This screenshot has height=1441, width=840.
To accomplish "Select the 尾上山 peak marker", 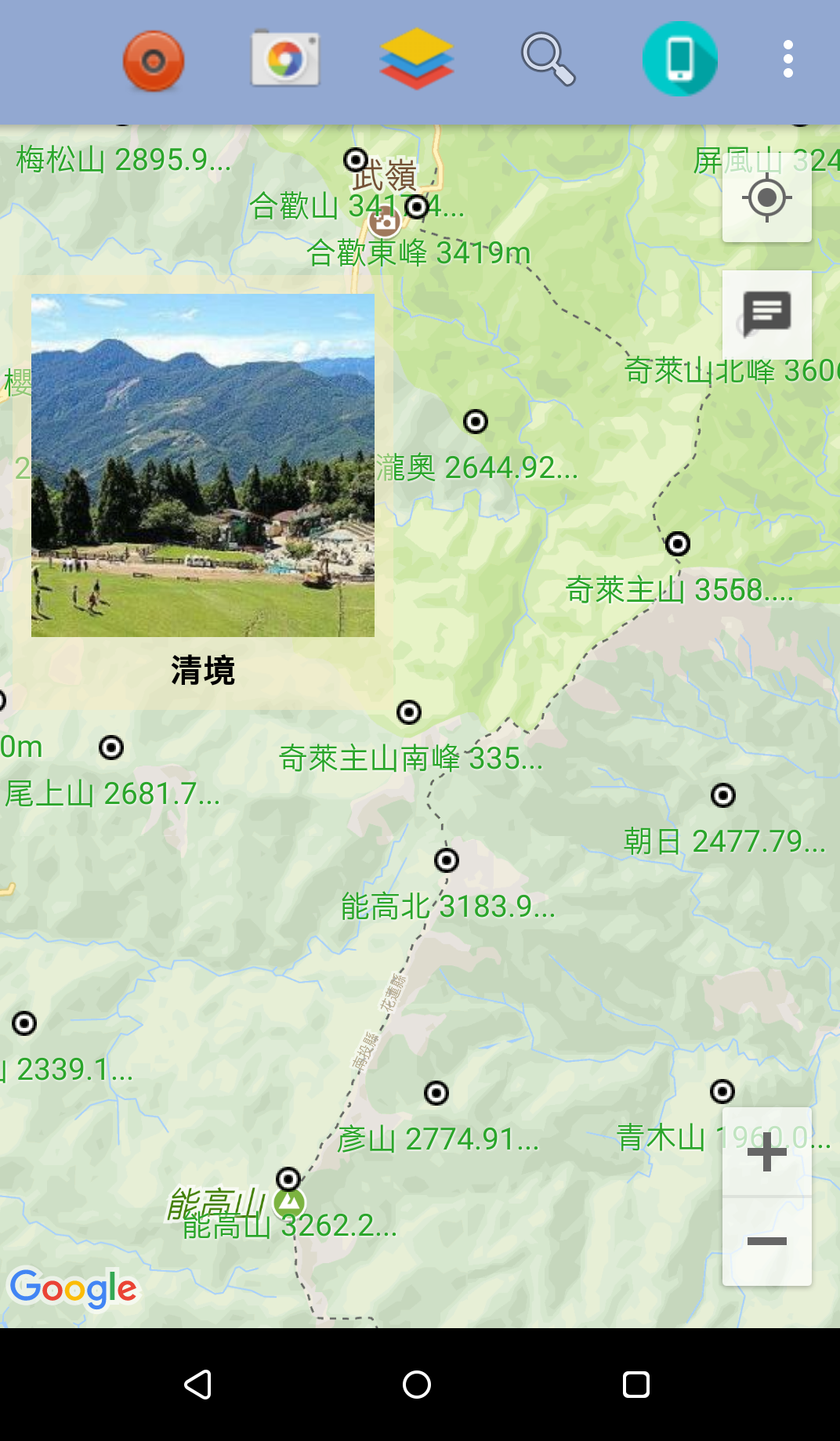I will (111, 748).
